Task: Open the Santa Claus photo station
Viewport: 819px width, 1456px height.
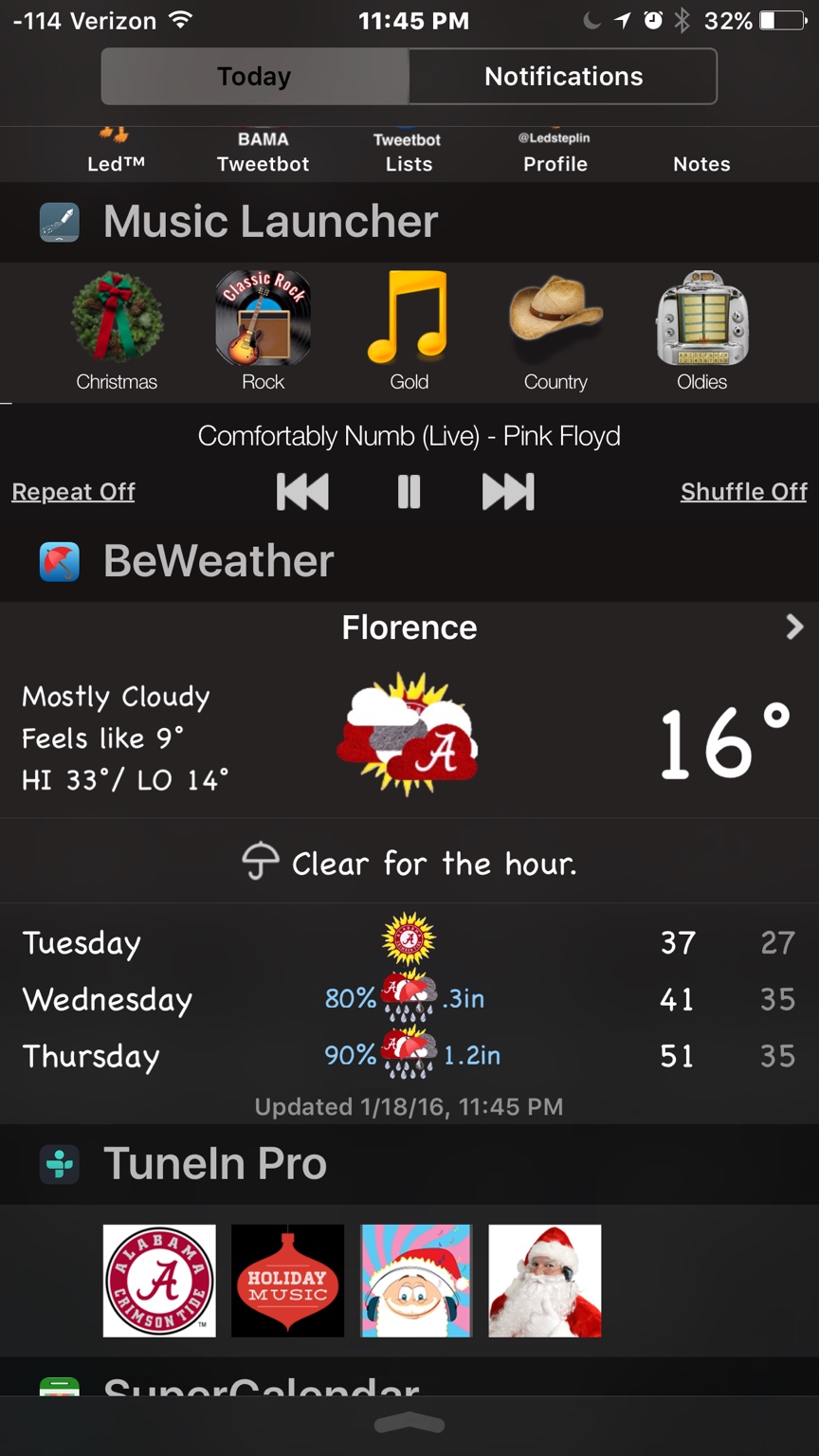Action: (545, 1281)
